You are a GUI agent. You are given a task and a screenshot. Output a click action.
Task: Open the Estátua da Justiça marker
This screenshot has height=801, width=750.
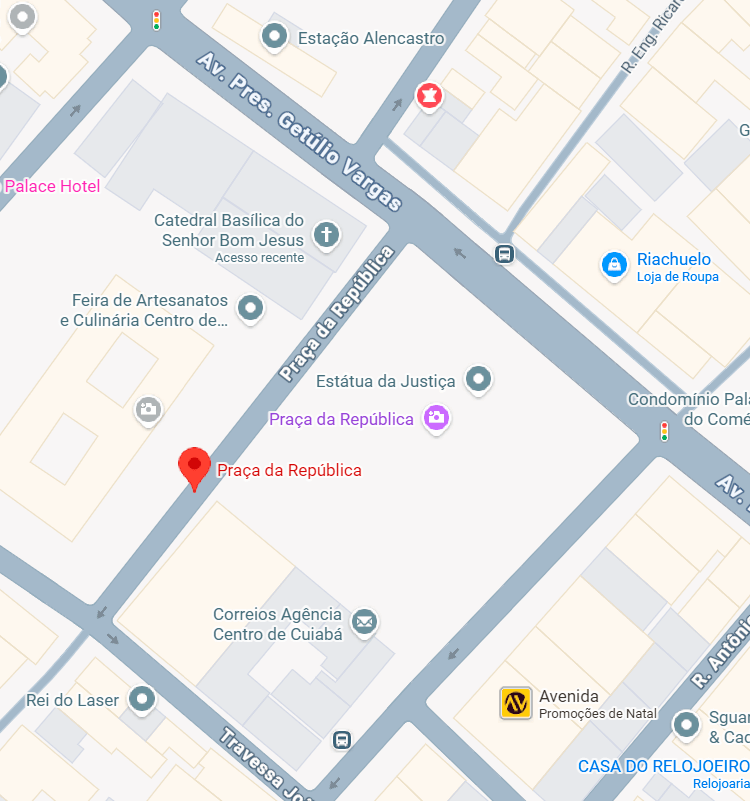[x=478, y=380]
